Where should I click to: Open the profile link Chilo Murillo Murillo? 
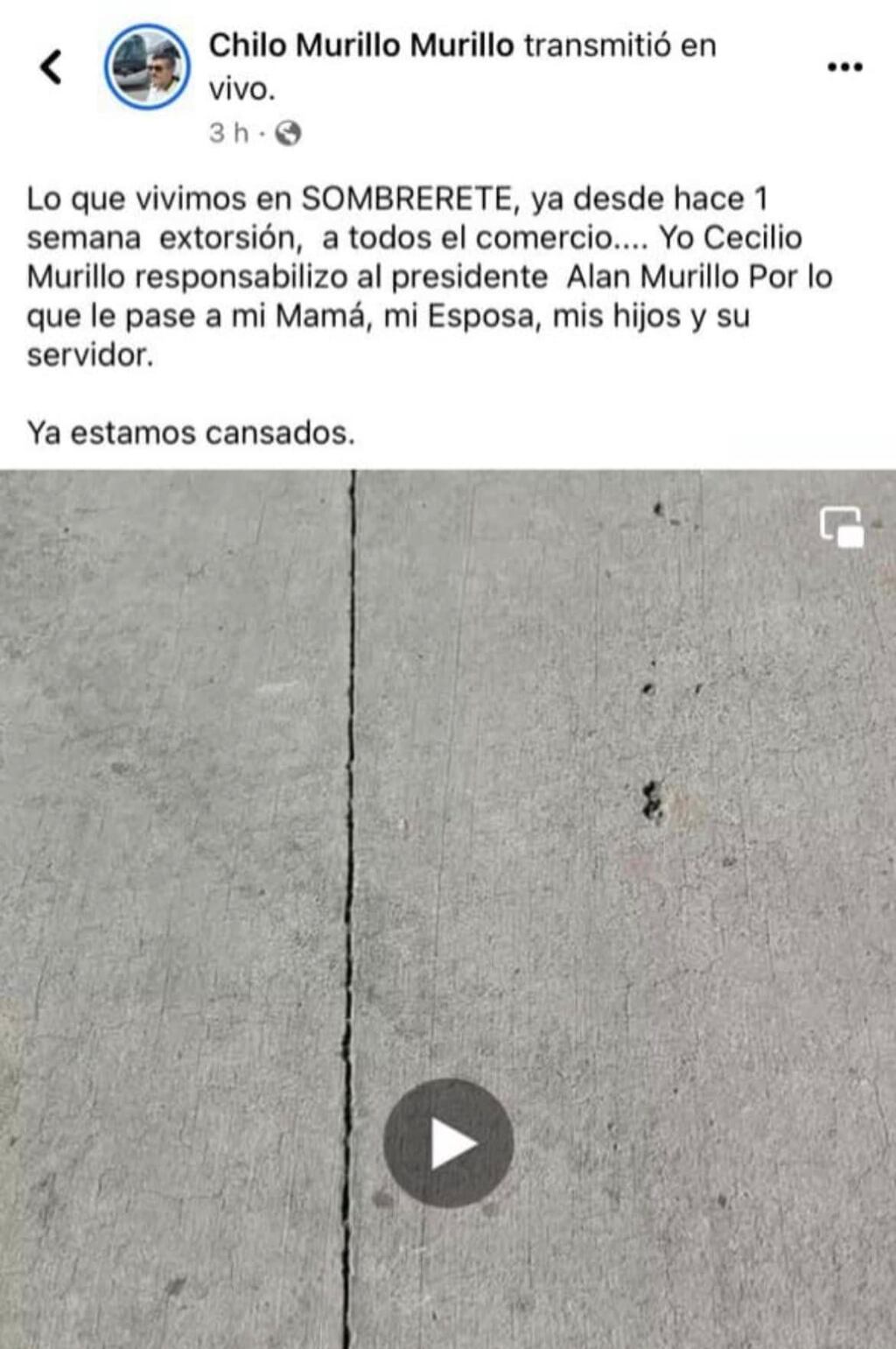coord(360,48)
